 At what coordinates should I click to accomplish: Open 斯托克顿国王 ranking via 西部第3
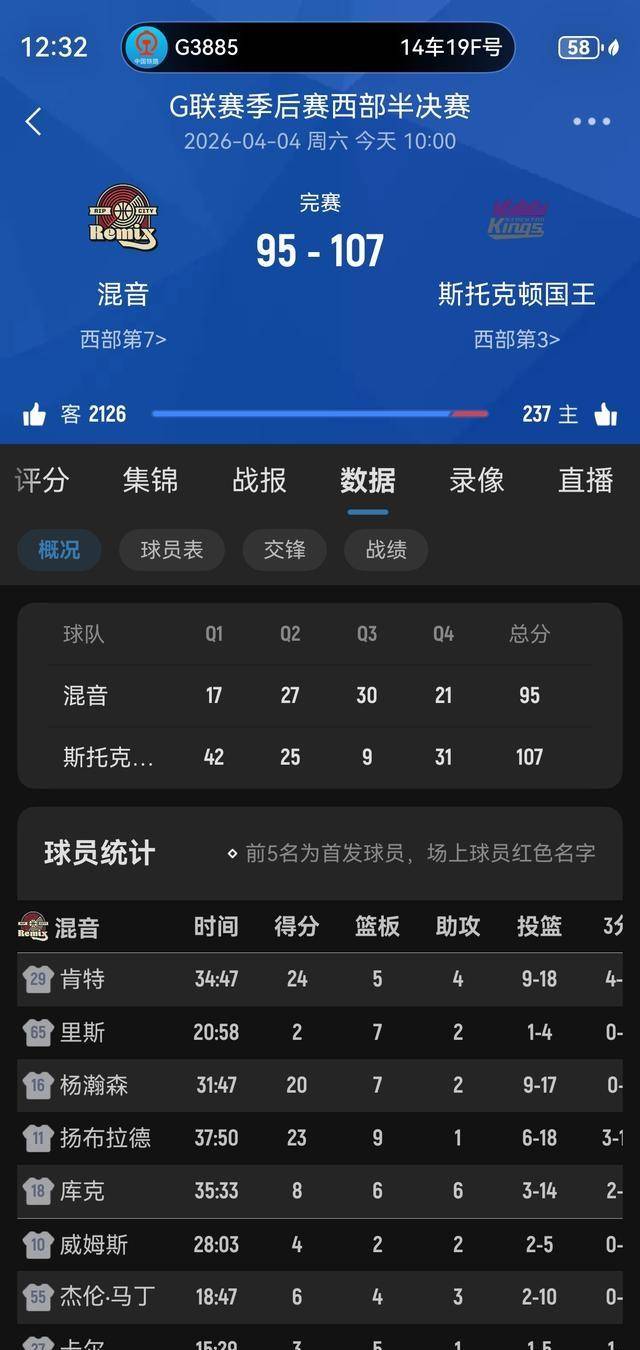coord(516,340)
